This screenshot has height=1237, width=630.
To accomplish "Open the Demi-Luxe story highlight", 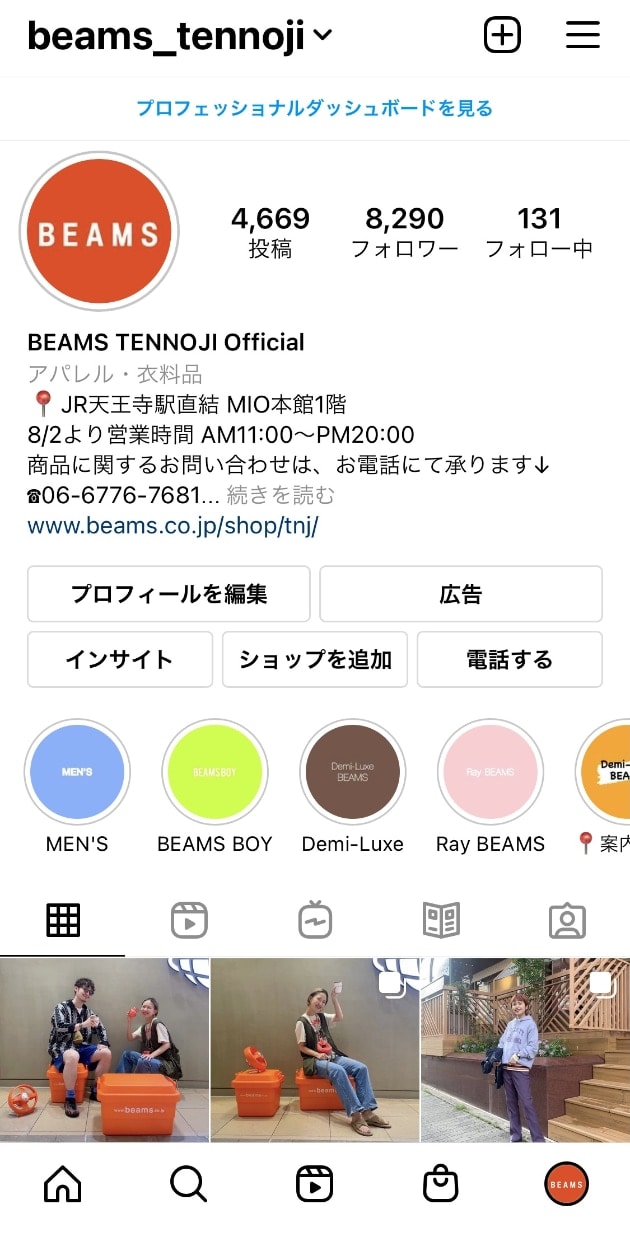I will tap(352, 772).
